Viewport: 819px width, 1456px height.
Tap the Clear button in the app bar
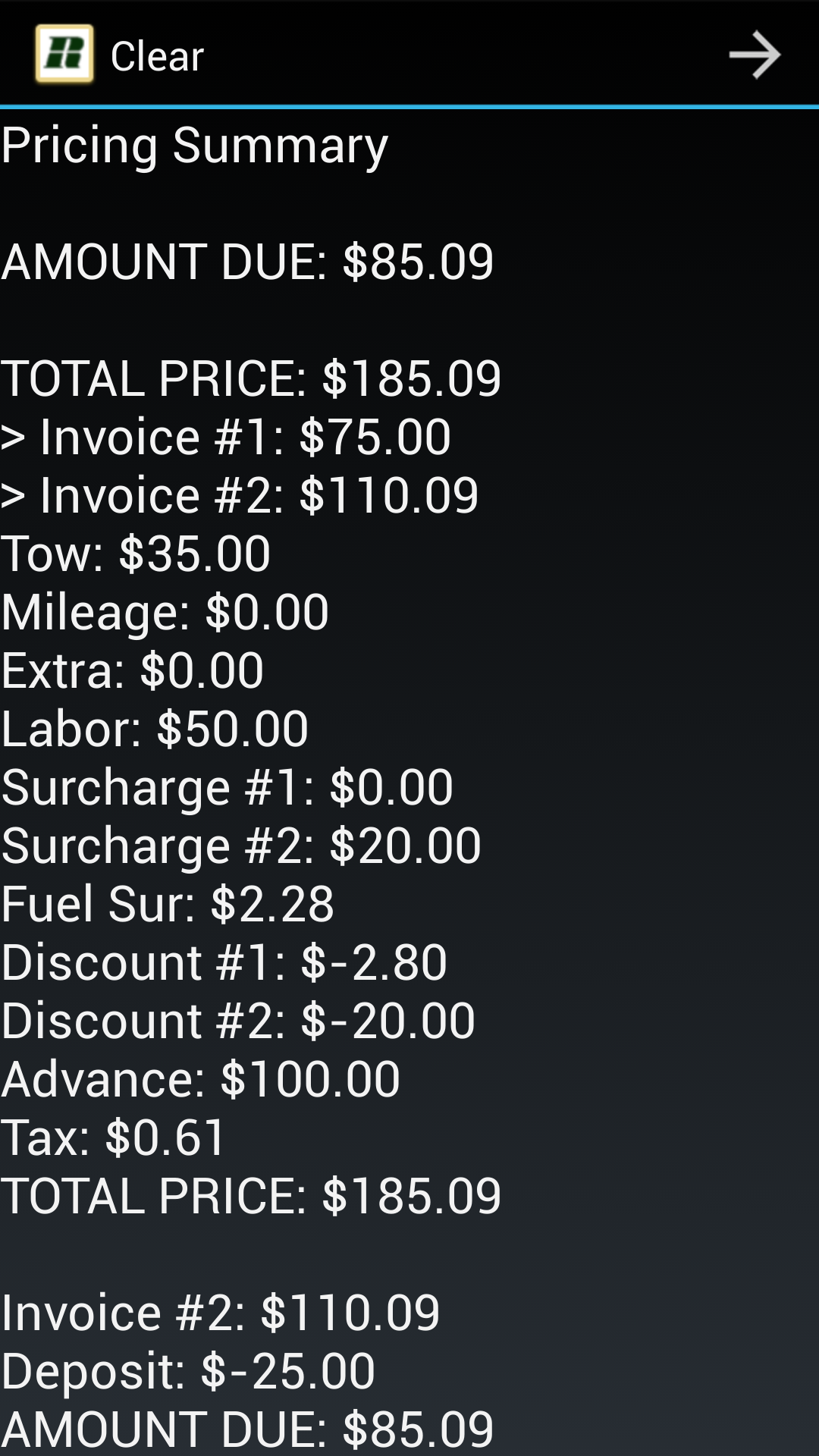(157, 55)
